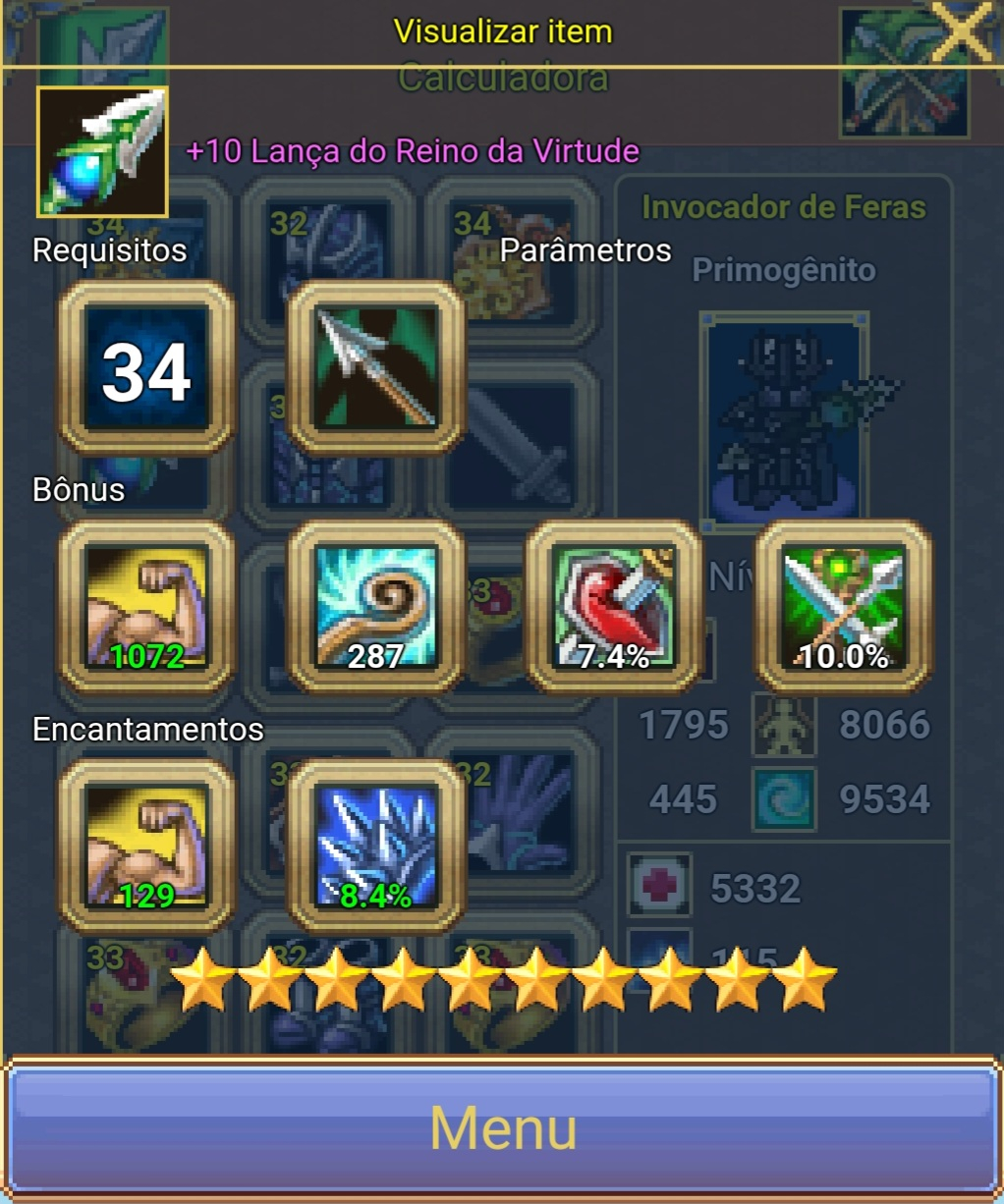Tap the 8.4% ice enchantment icon
Image resolution: width=1004 pixels, height=1204 pixels.
point(375,846)
